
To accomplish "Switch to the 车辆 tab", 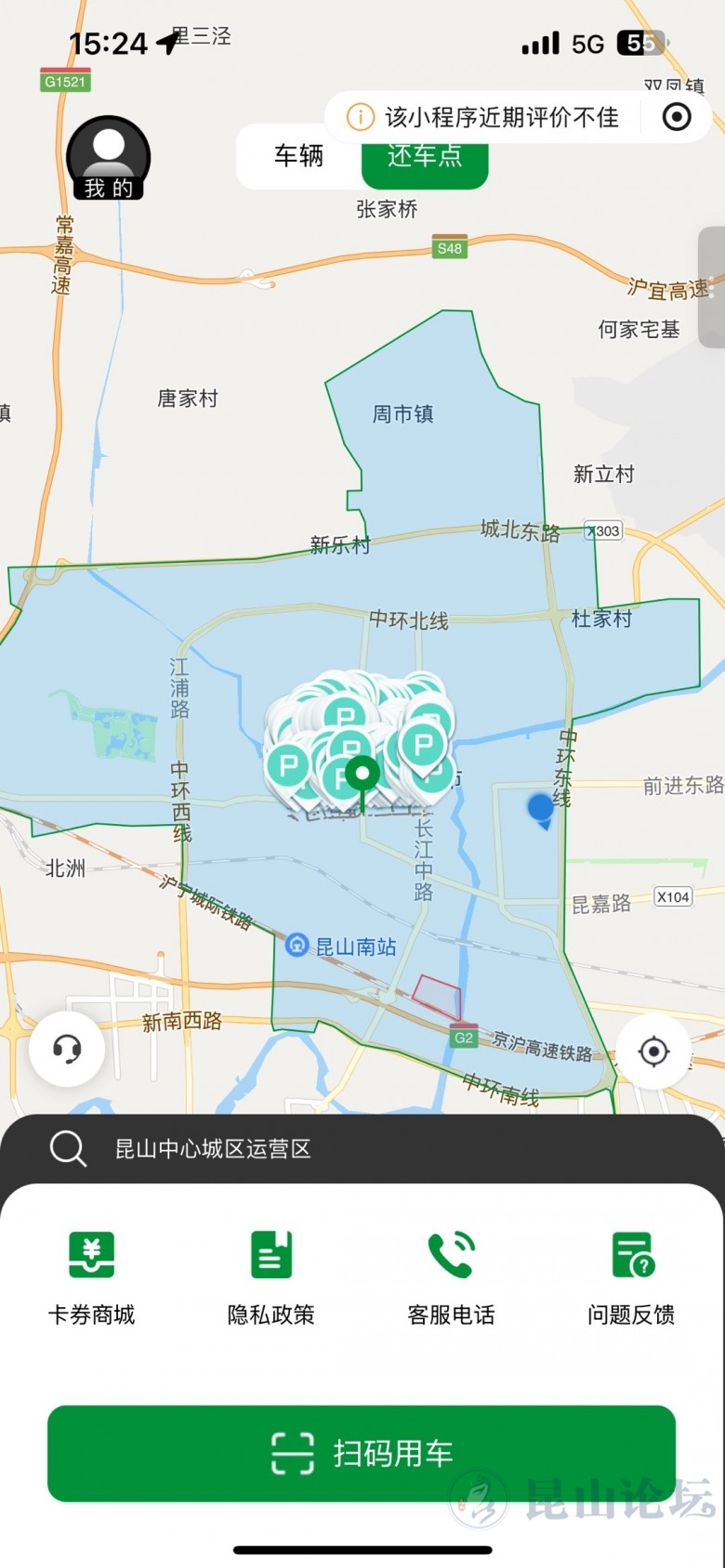I will [298, 156].
